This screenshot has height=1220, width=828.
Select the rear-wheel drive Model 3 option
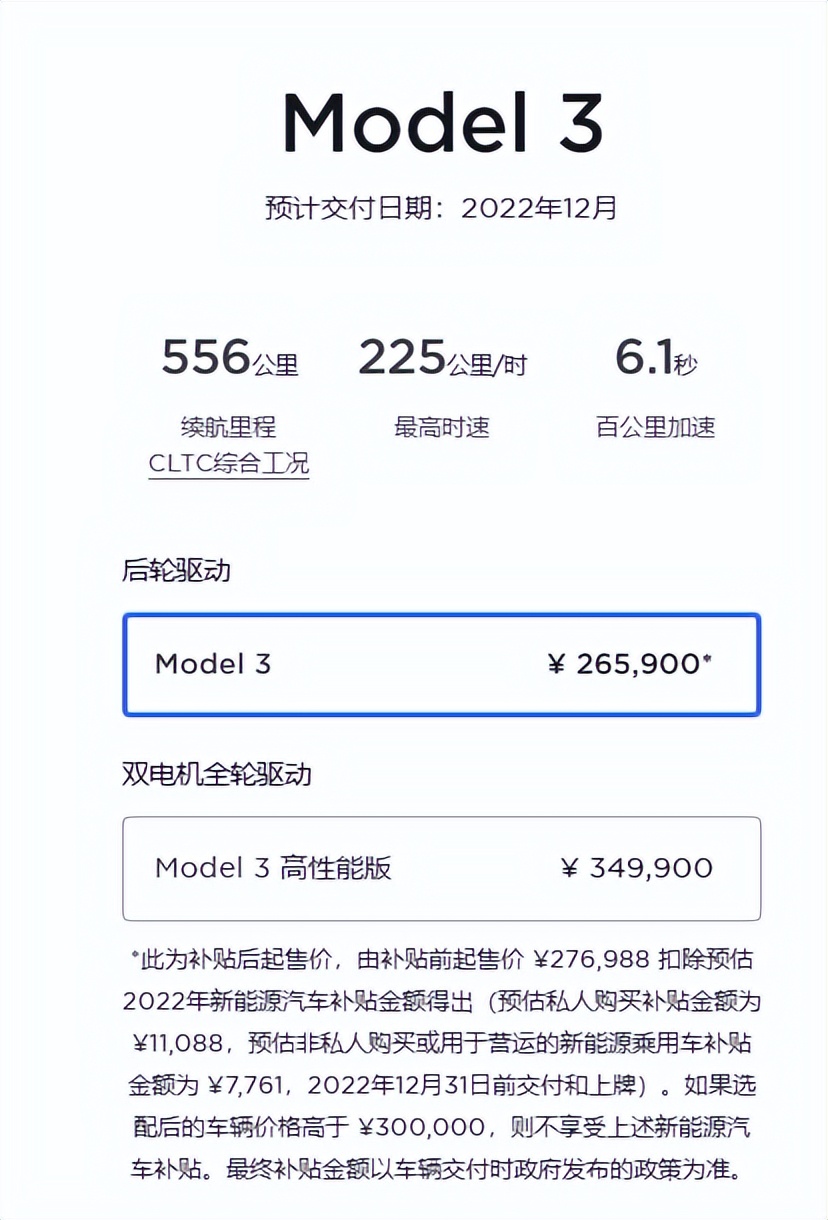[x=441, y=665]
